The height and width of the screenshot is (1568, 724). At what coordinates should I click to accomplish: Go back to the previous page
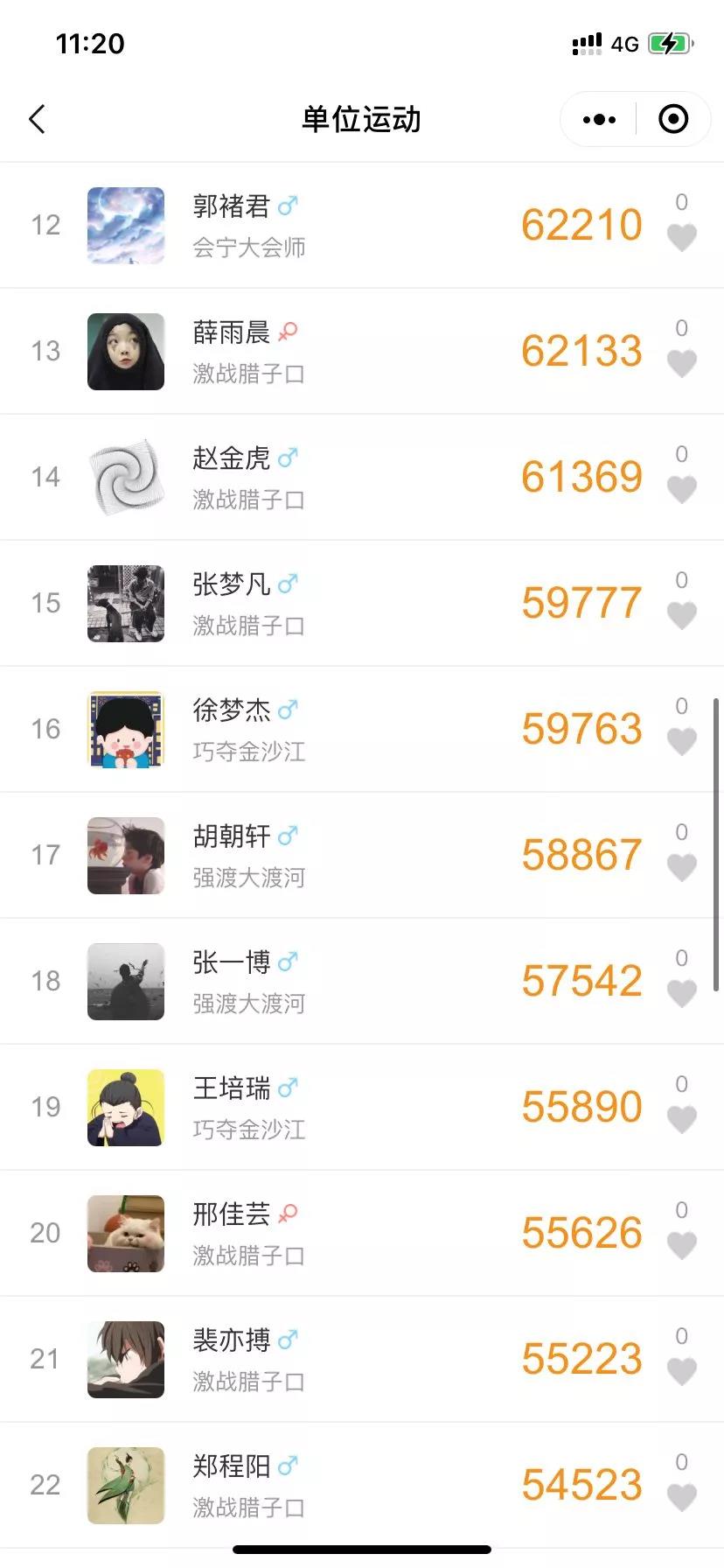click(37, 119)
